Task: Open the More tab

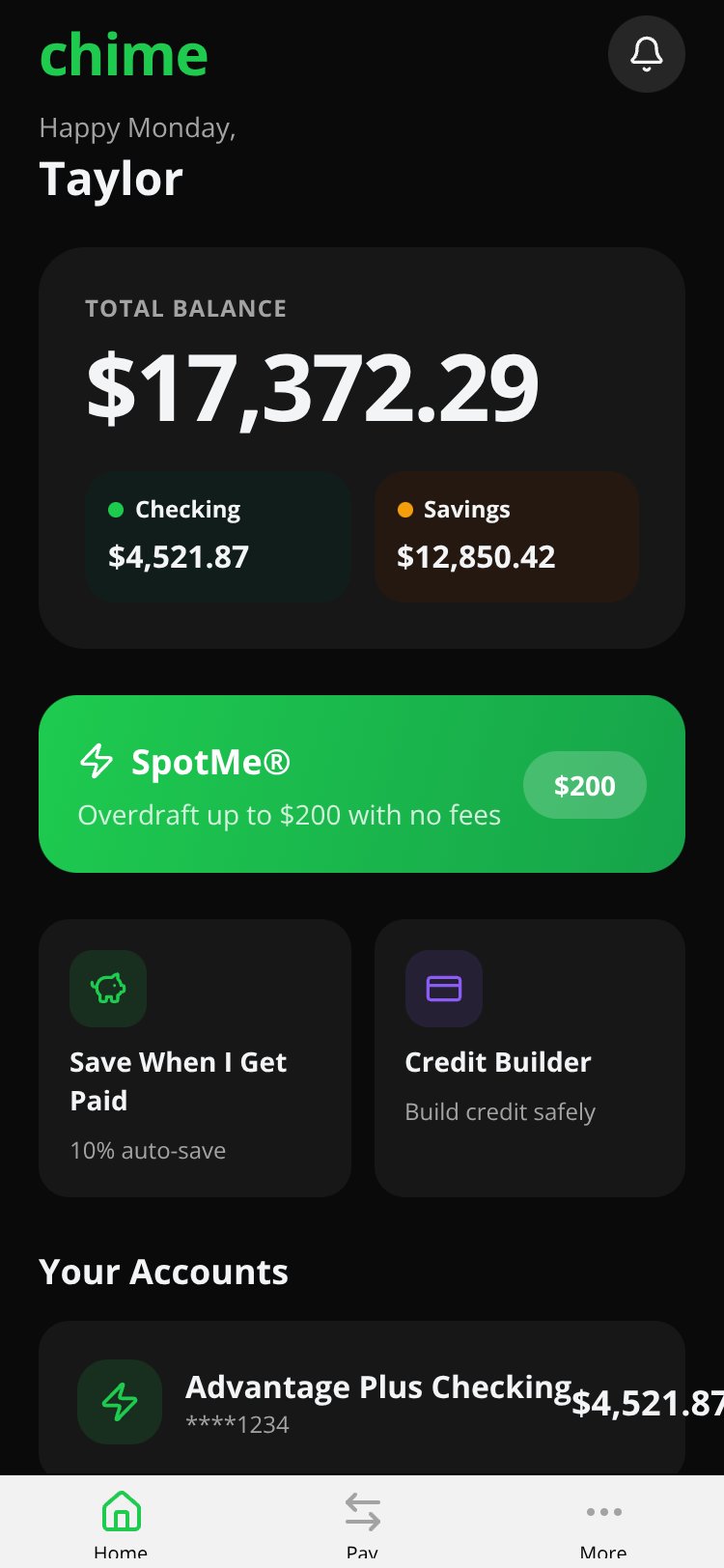Action: [603, 1523]
